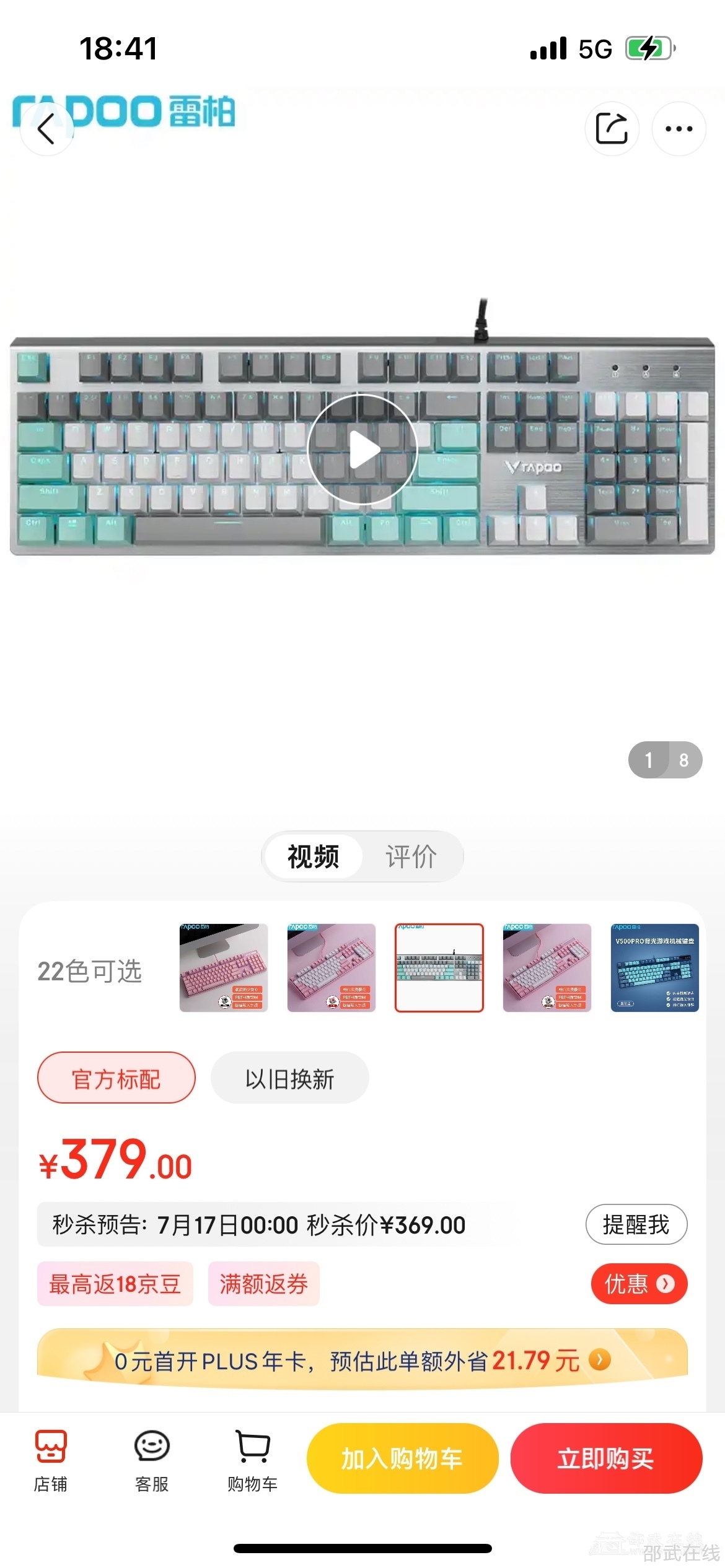Buy now with 立即购买
Image resolution: width=725 pixels, height=1568 pixels.
click(x=605, y=1458)
